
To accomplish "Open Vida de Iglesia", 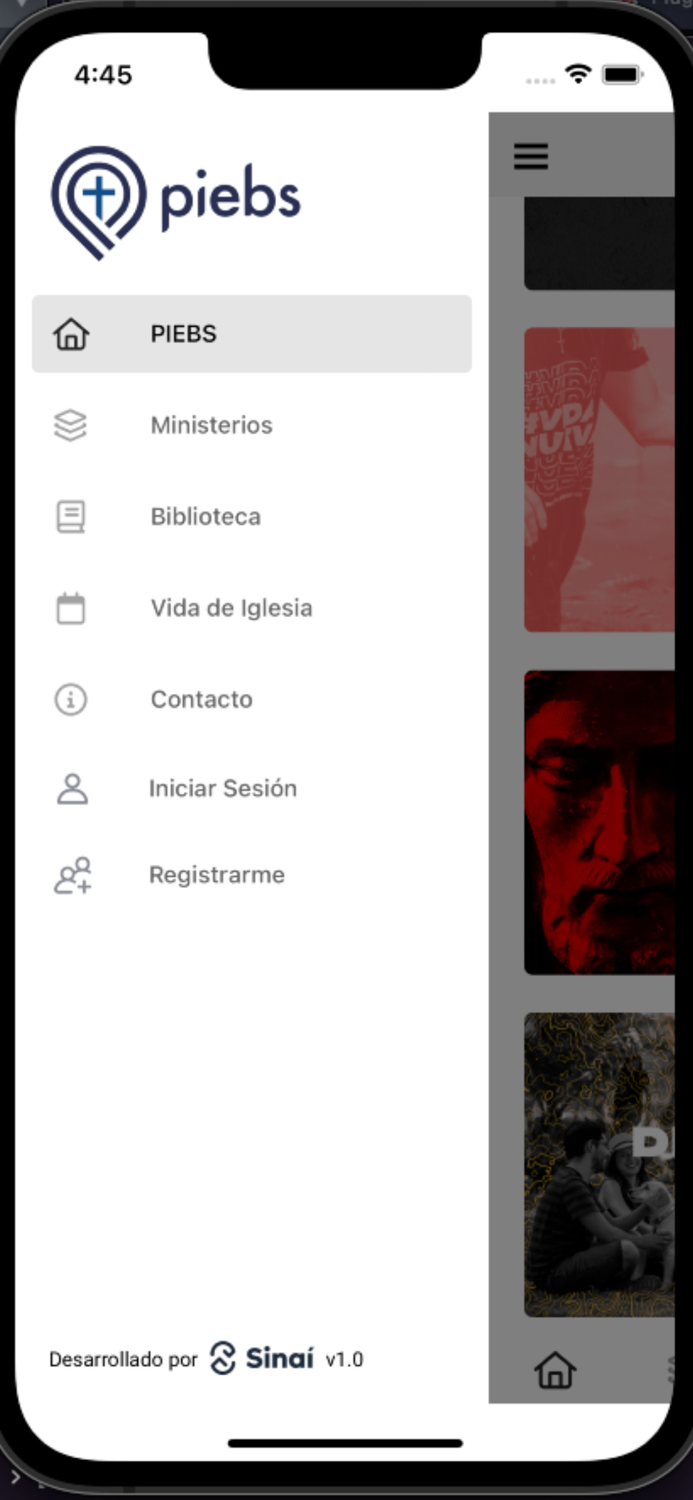I will point(231,608).
